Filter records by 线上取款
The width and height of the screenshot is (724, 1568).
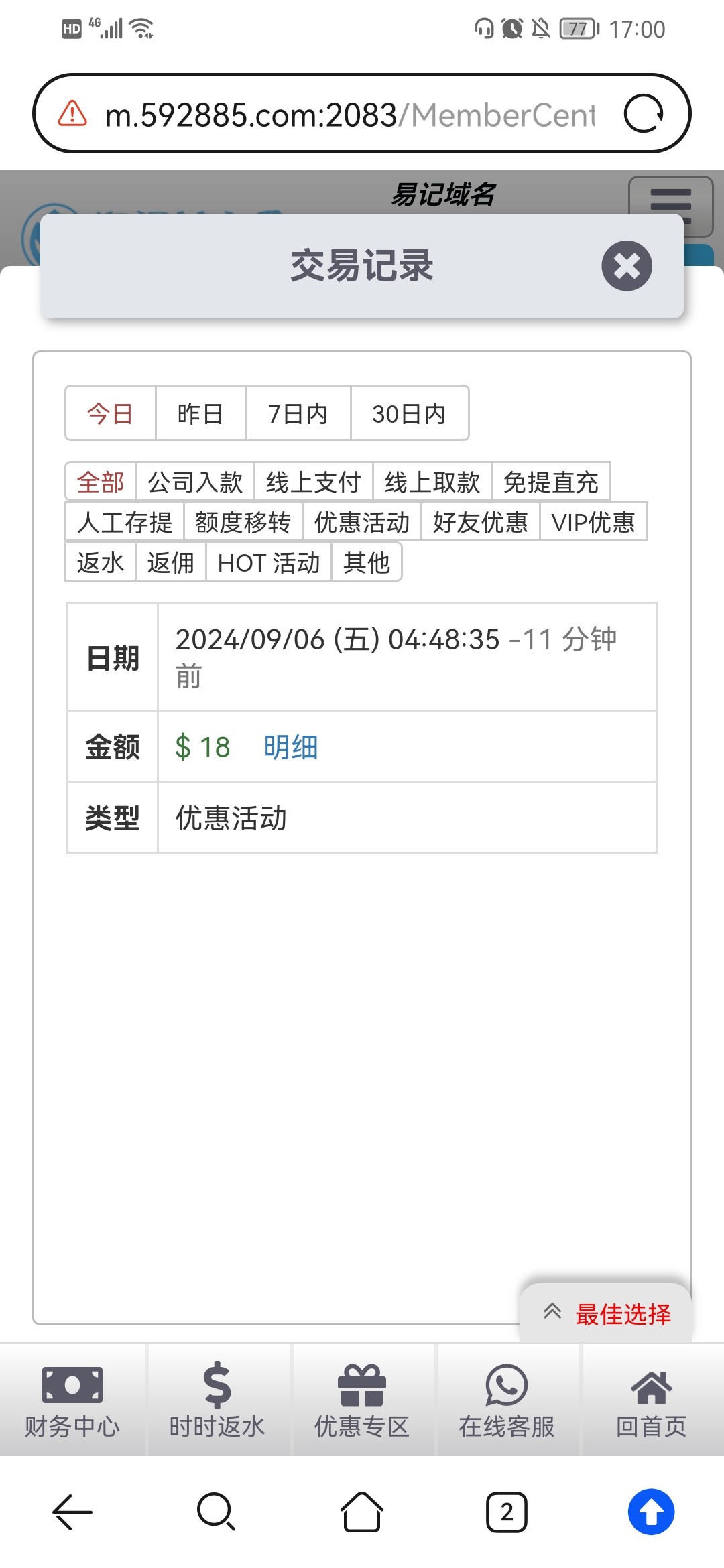(432, 482)
